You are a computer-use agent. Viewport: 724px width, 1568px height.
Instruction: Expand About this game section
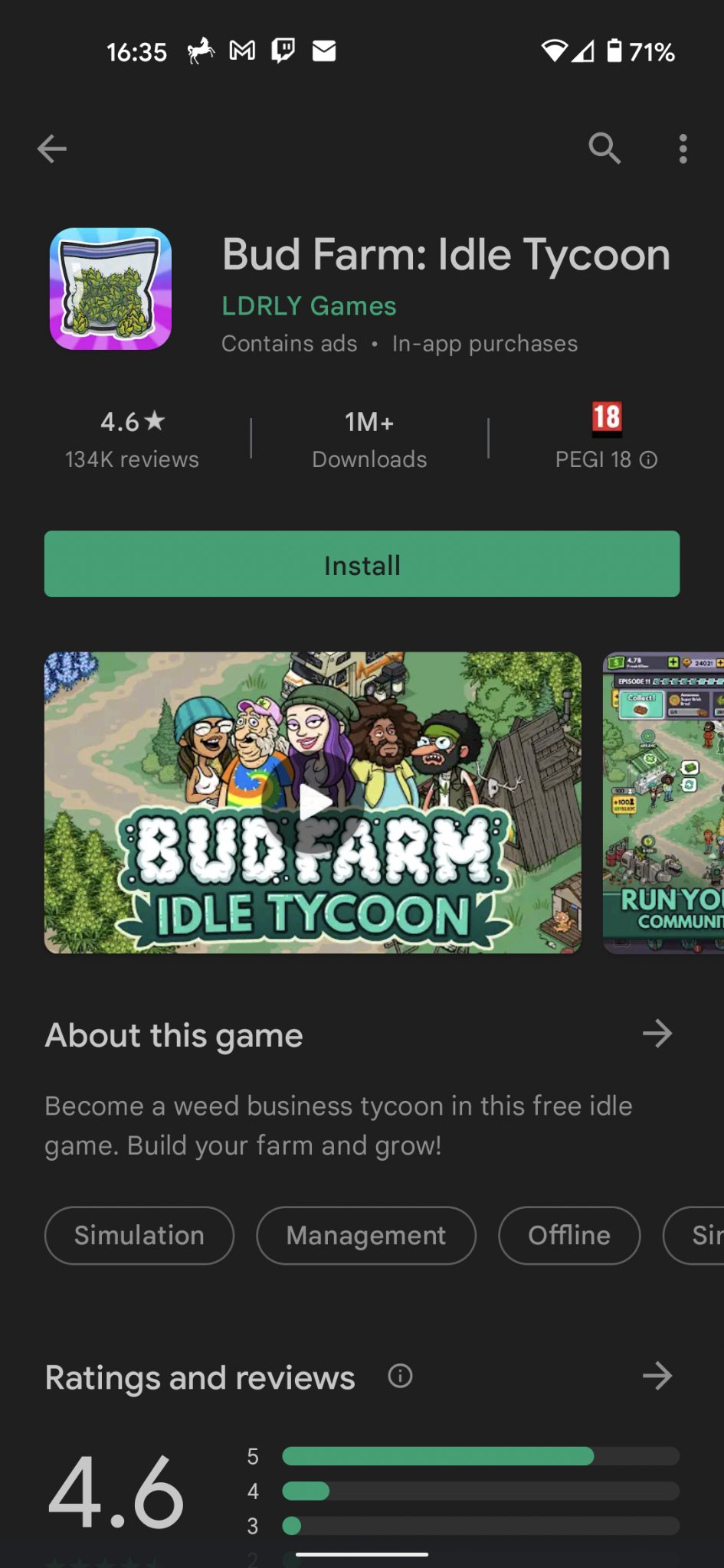657,1034
